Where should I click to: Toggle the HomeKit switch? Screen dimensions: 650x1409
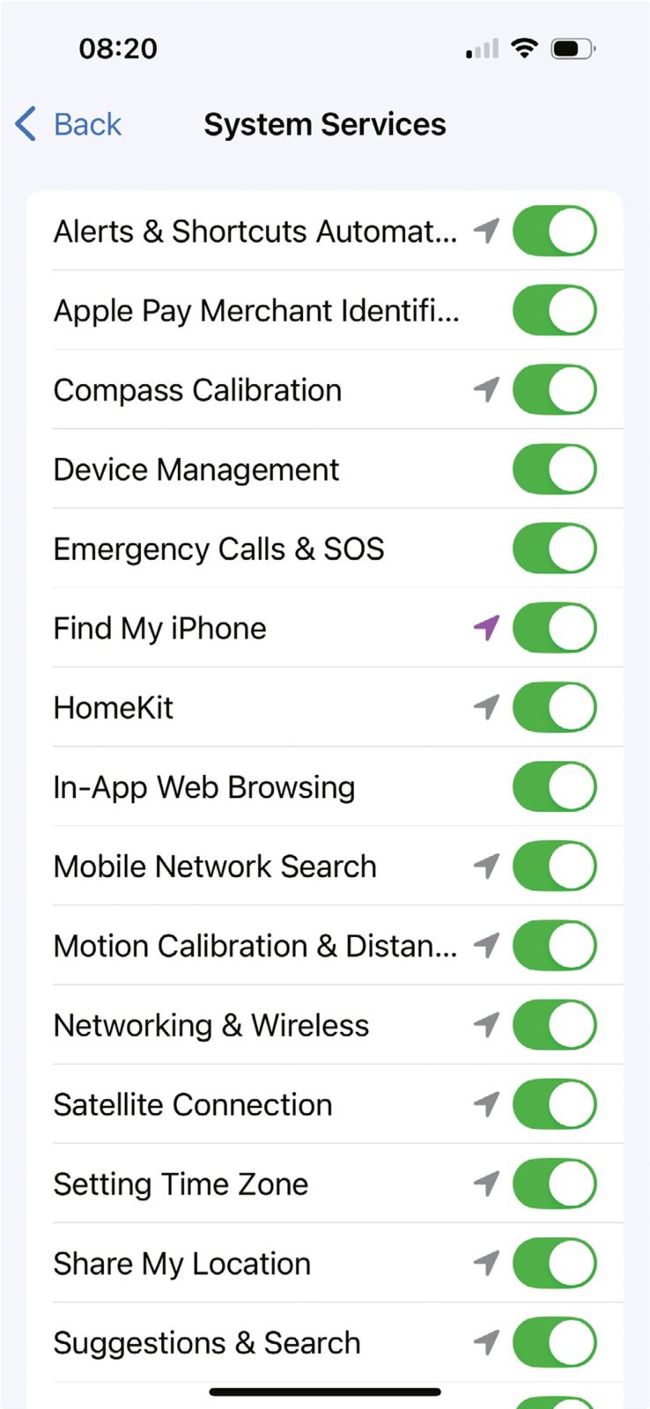point(555,708)
